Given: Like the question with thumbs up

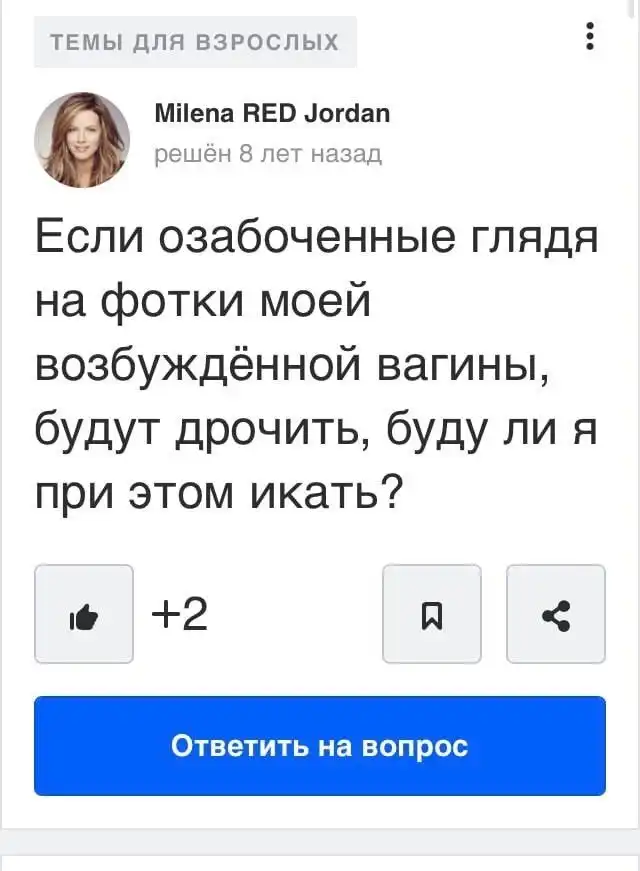Looking at the screenshot, I should [84, 614].
